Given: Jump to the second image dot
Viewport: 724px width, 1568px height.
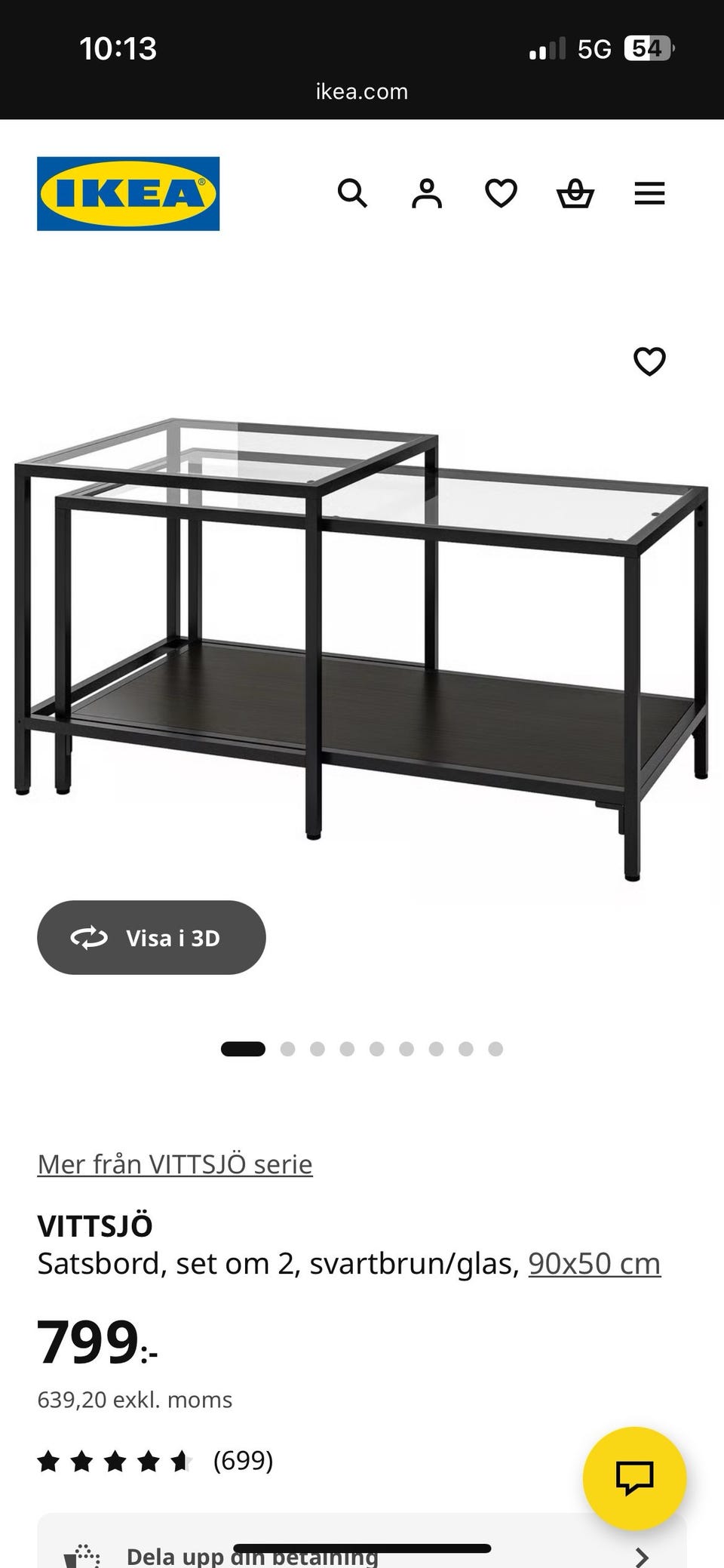Looking at the screenshot, I should click(287, 1049).
